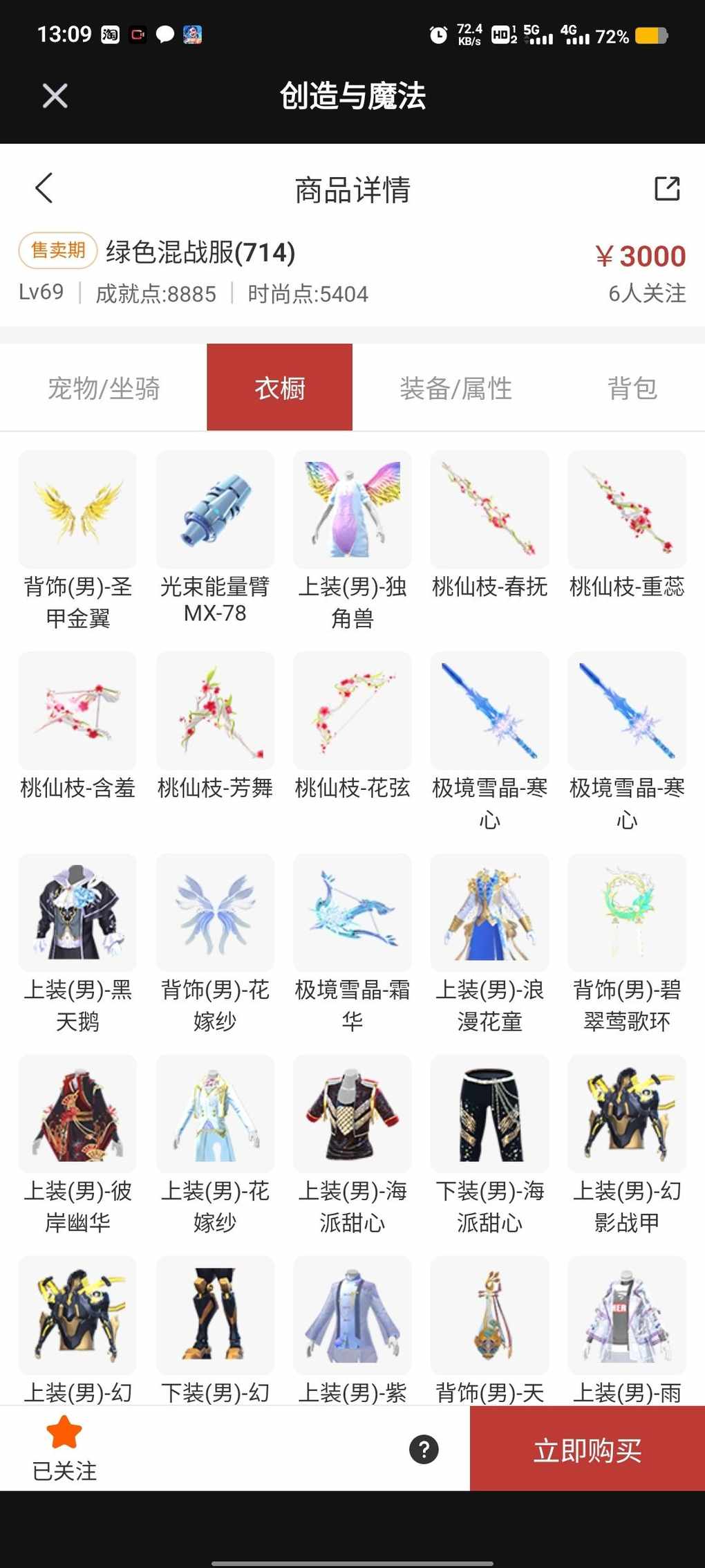View the 上装(男)-彼岸幽华 outfit
705x1568 pixels.
pos(77,1114)
